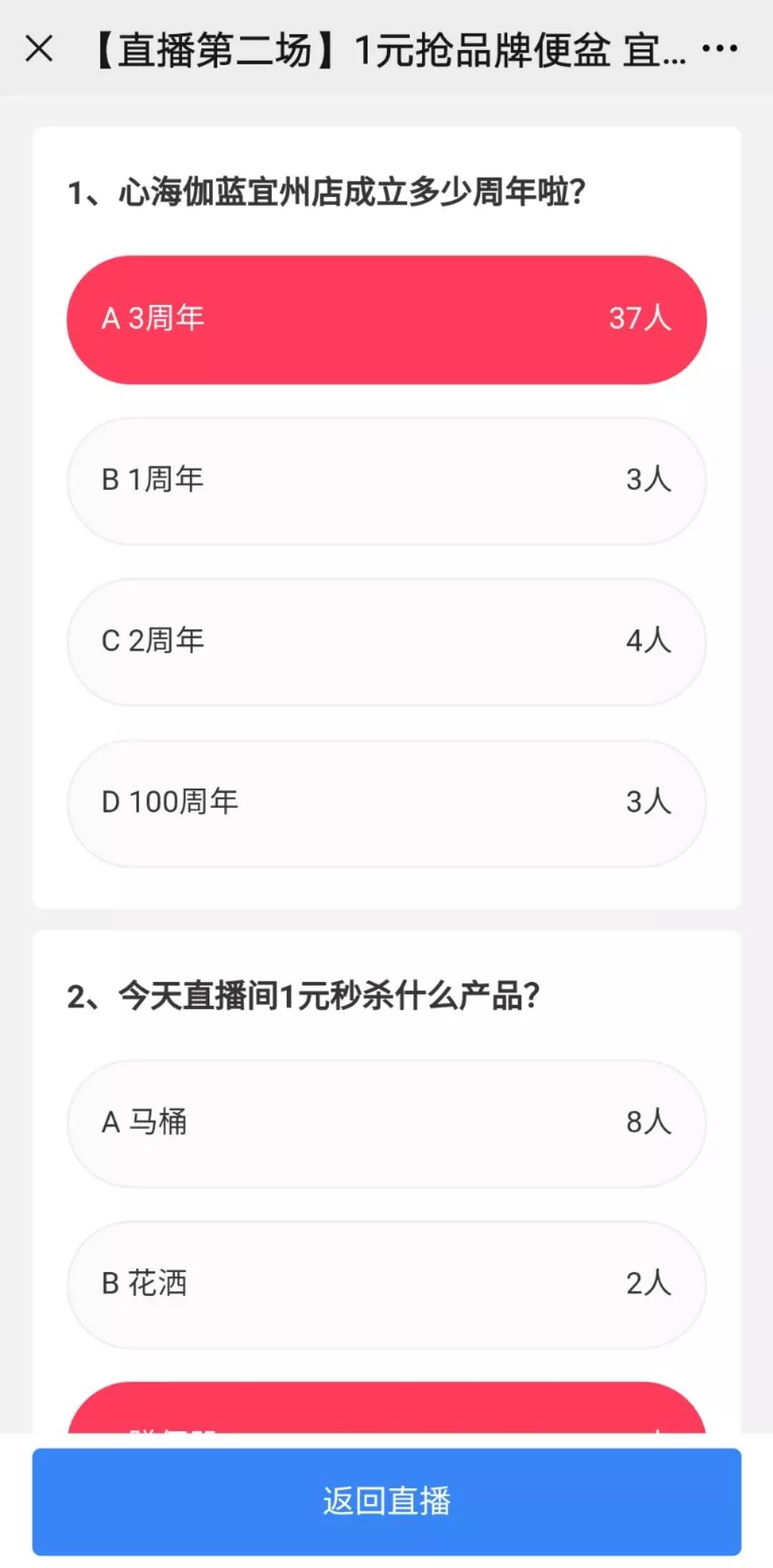Select answer A 3周年
Screen dimensions: 773x1568
(386, 319)
